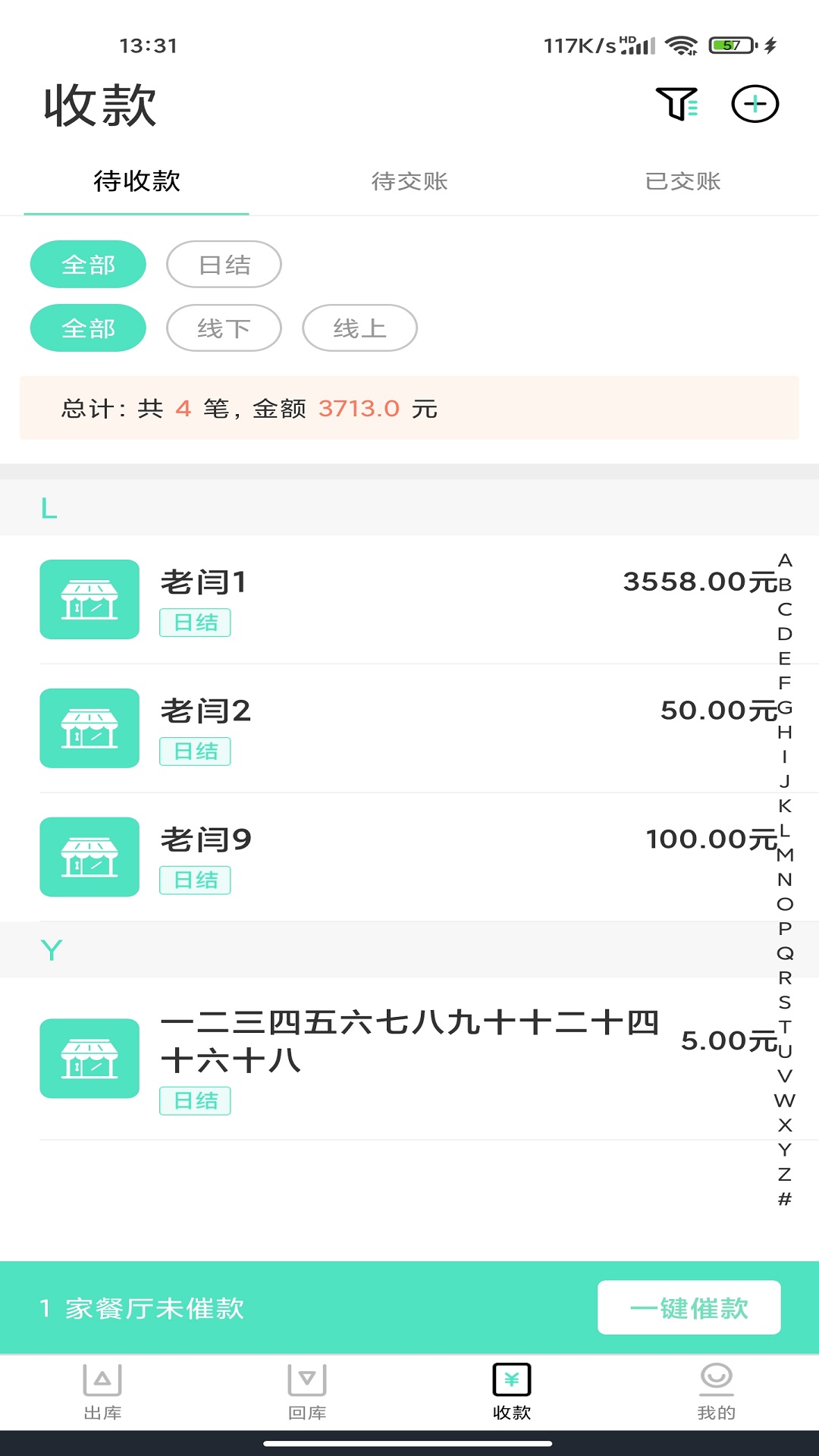Enable the 线上 filter chip
This screenshot has width=819, height=1456.
click(x=360, y=328)
